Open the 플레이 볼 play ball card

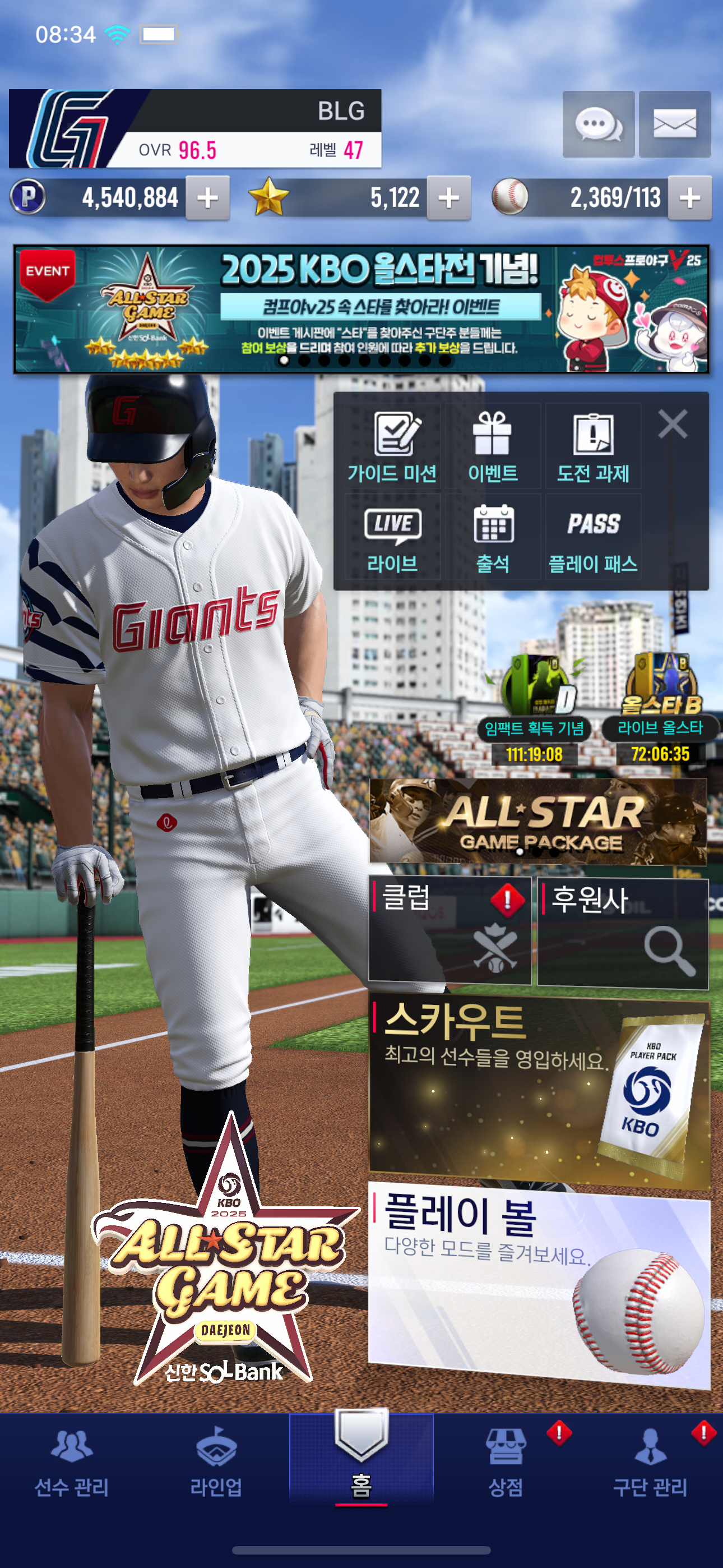[538, 1284]
